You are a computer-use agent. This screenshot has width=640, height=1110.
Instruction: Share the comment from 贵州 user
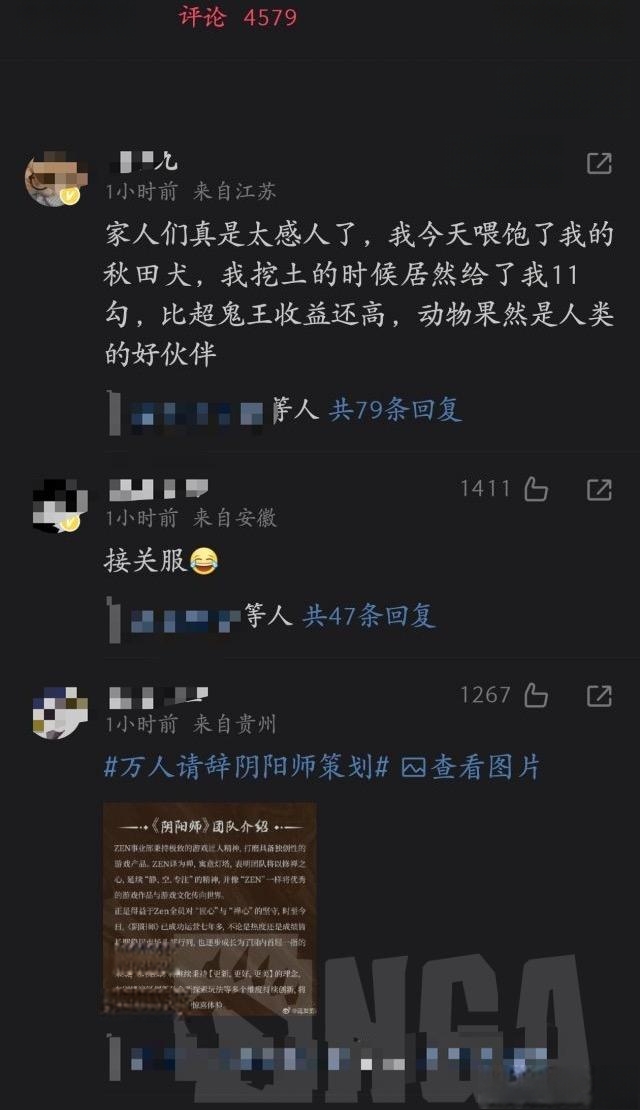(x=599, y=695)
